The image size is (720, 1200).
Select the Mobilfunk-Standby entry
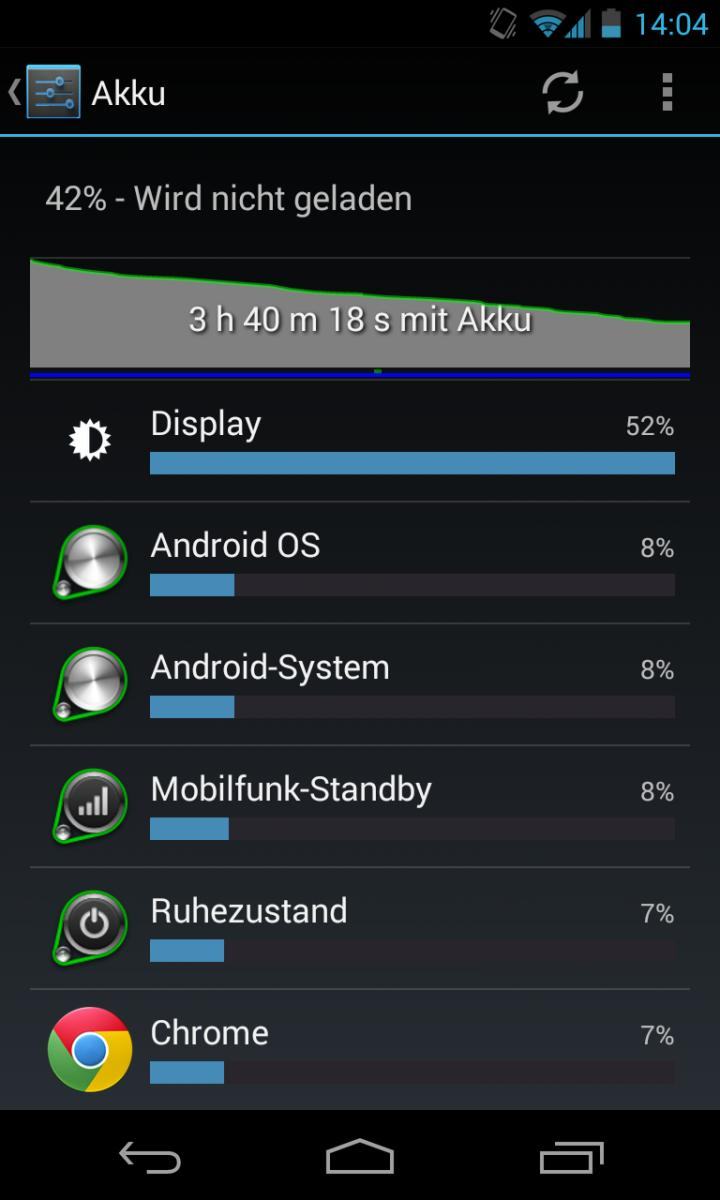click(x=360, y=807)
